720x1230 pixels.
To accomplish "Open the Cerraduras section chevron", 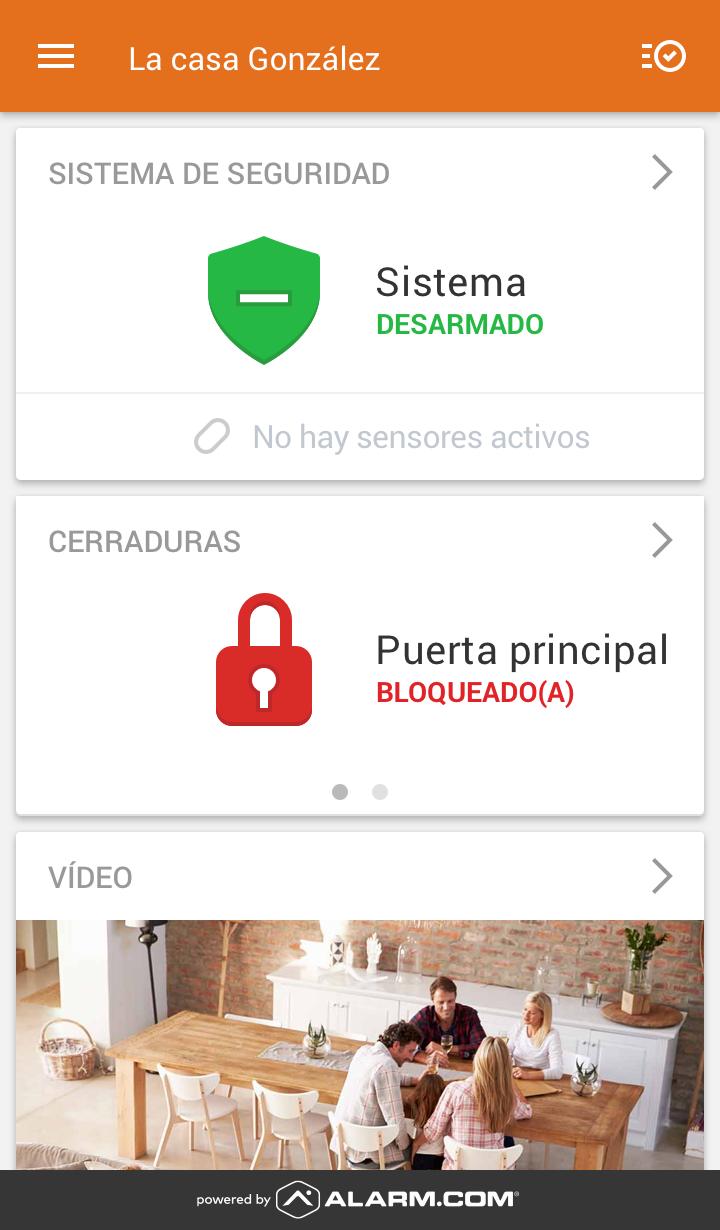I will 662,541.
